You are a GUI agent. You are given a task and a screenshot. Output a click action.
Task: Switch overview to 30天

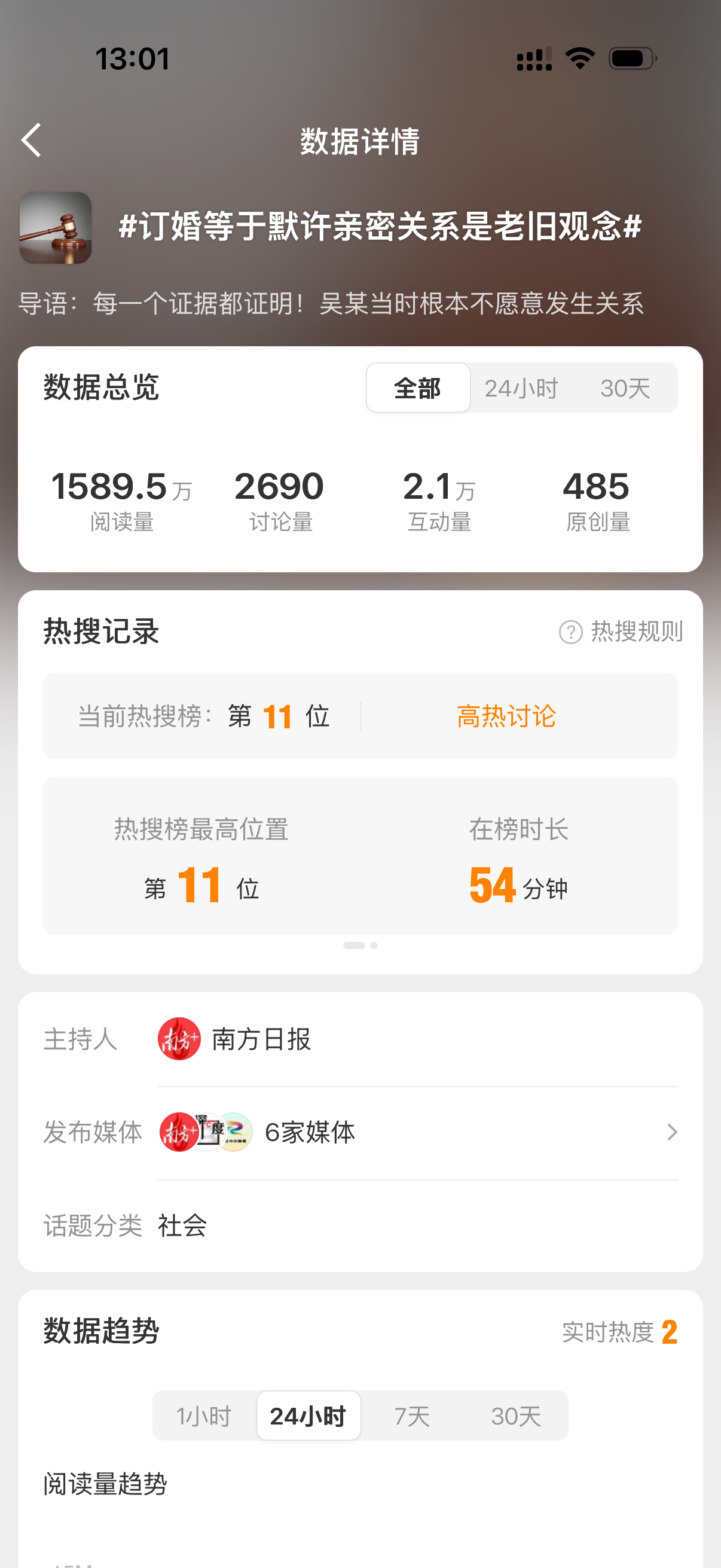click(x=625, y=388)
